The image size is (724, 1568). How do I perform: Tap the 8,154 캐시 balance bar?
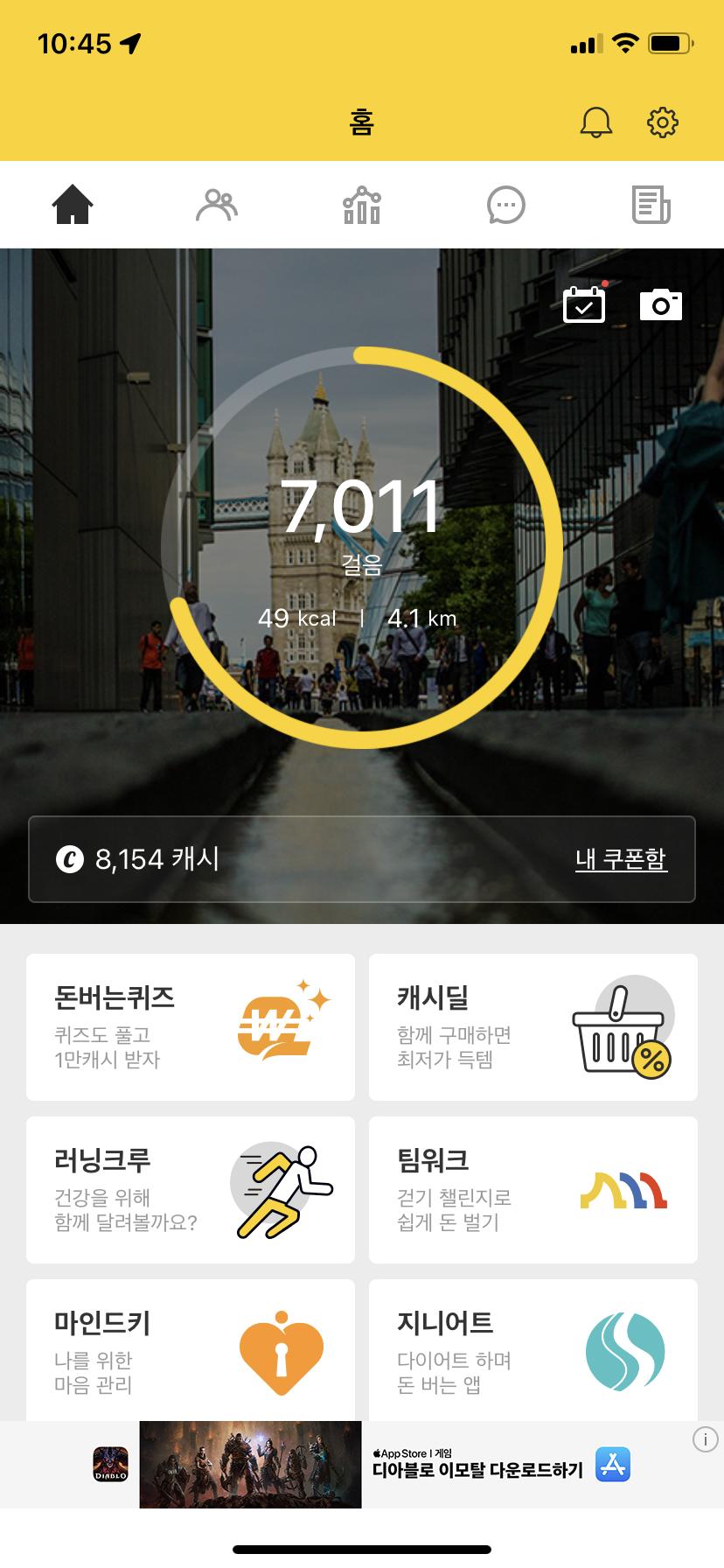pyautogui.click(x=262, y=859)
